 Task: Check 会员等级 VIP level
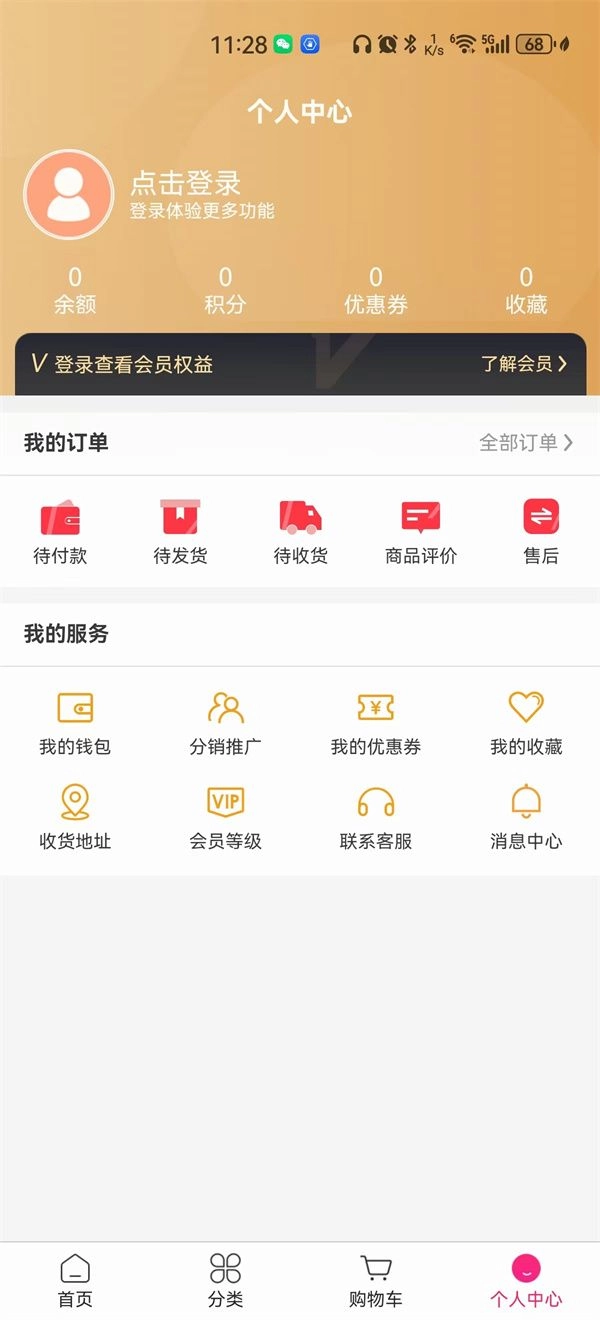225,817
